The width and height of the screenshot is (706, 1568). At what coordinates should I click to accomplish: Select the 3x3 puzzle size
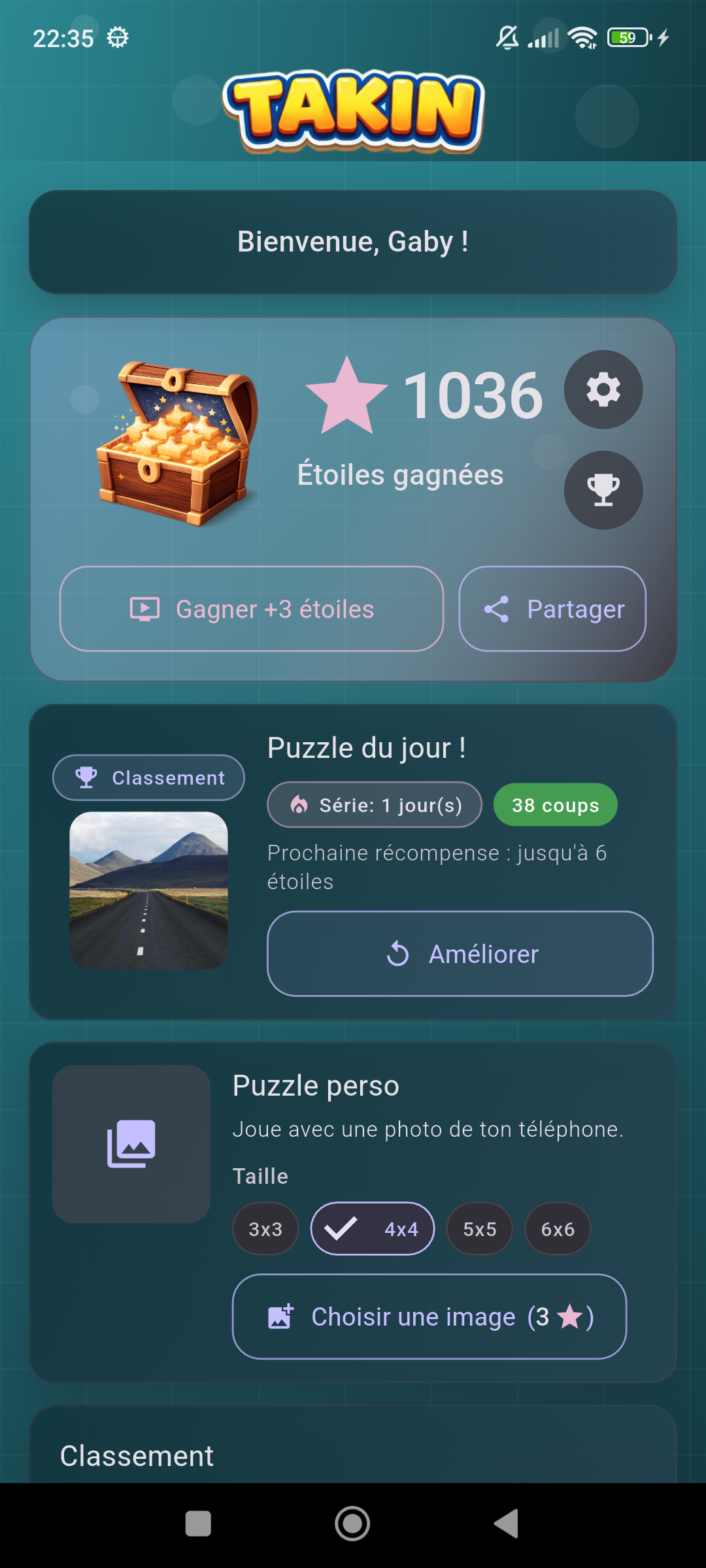[265, 1229]
